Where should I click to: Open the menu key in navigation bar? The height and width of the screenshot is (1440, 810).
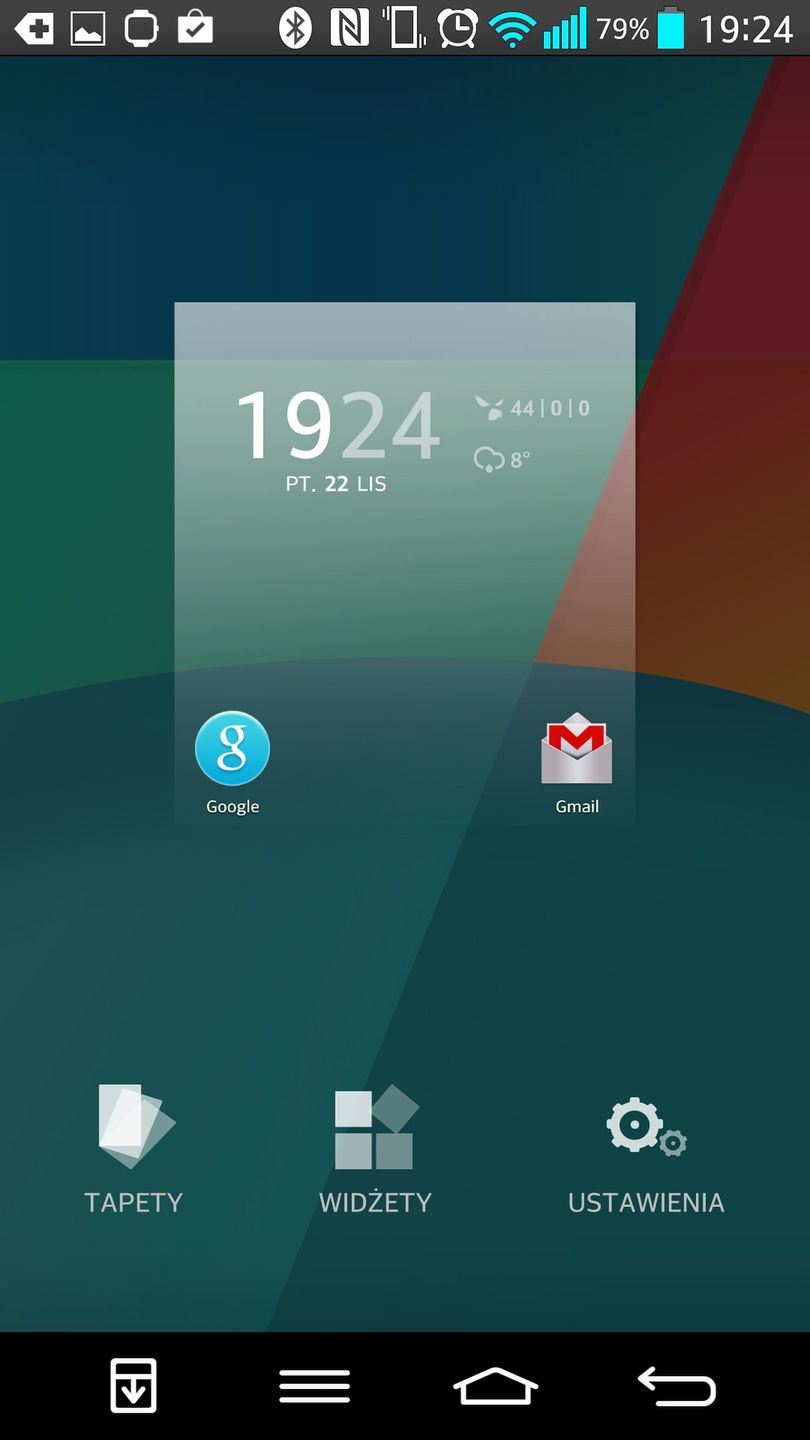click(314, 1386)
